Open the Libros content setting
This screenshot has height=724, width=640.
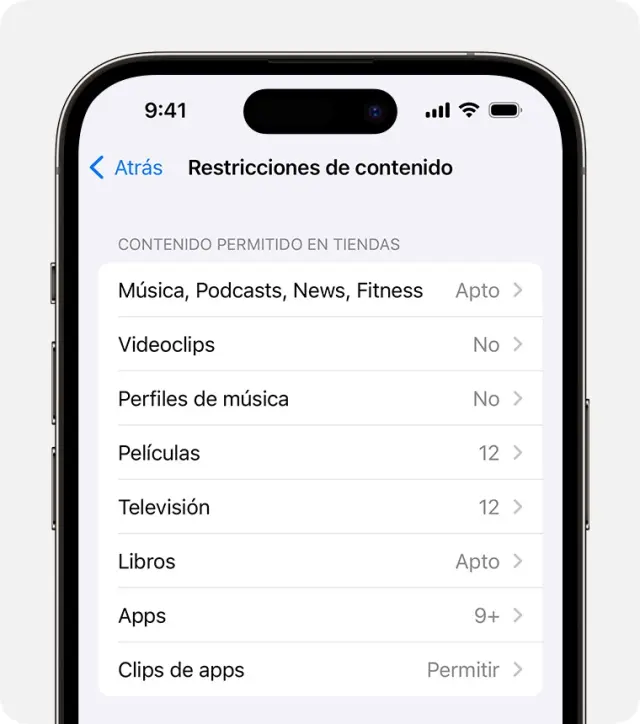320,561
